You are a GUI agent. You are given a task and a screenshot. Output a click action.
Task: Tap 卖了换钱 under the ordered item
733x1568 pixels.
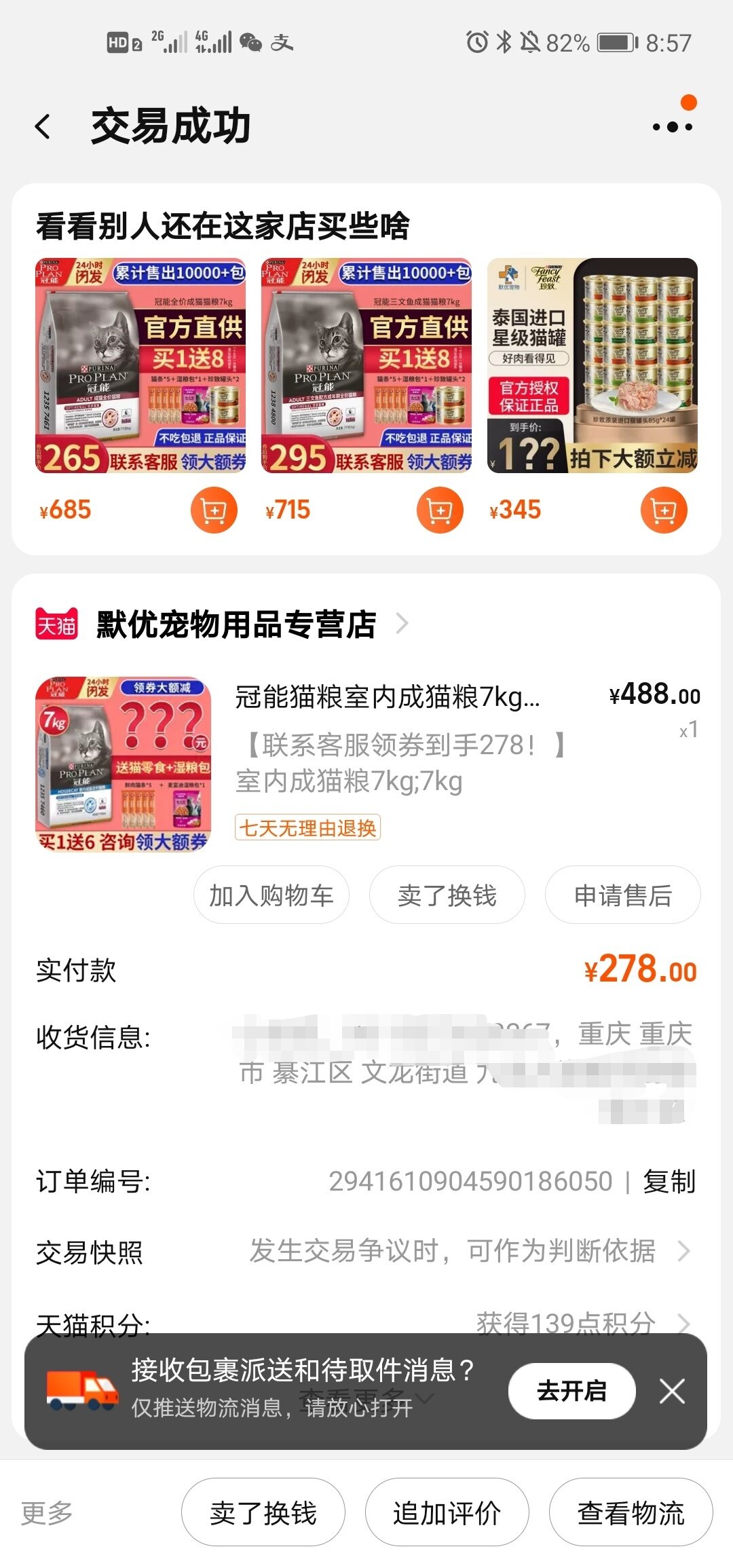447,895
